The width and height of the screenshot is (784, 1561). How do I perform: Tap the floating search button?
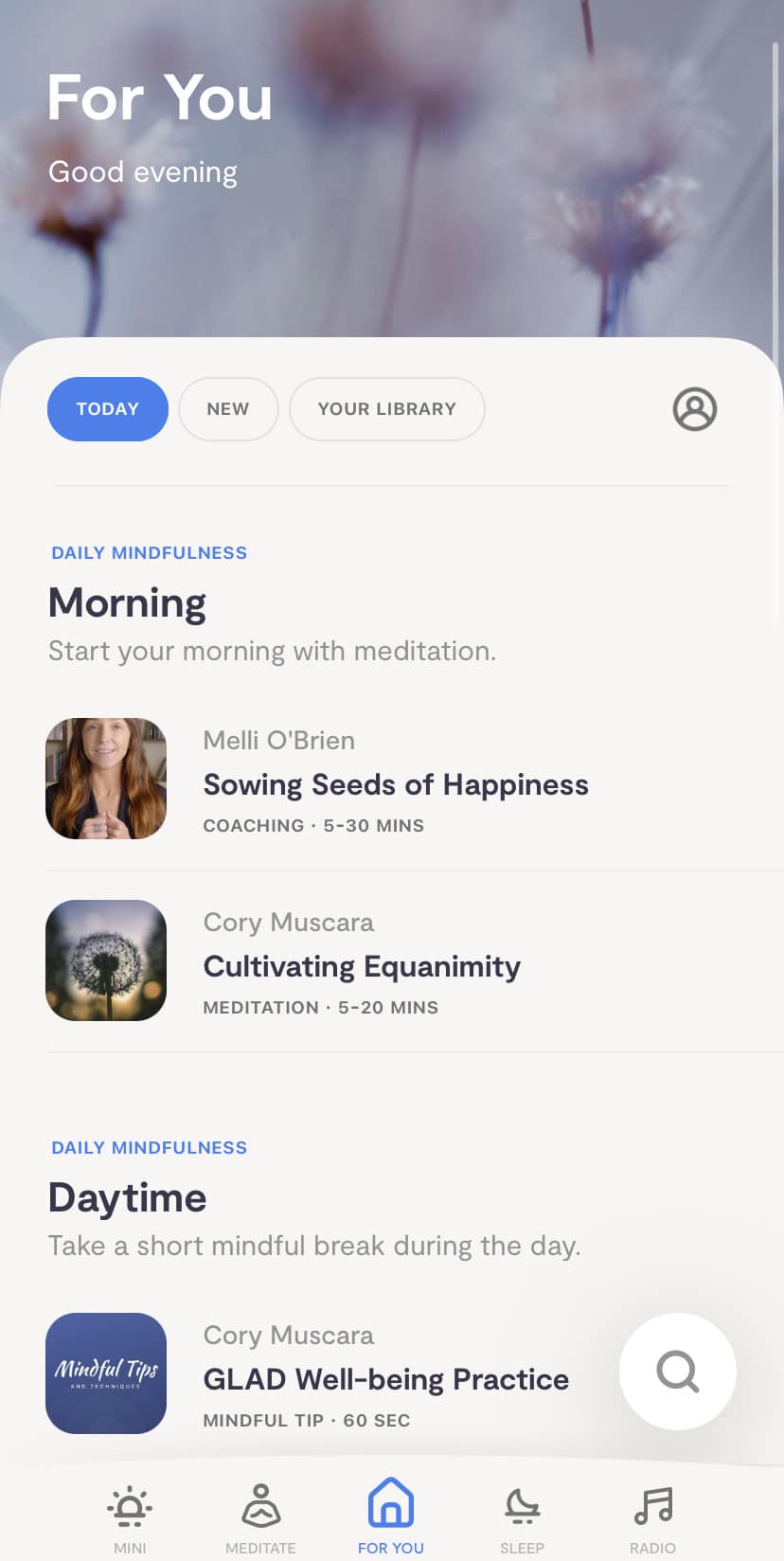678,1371
